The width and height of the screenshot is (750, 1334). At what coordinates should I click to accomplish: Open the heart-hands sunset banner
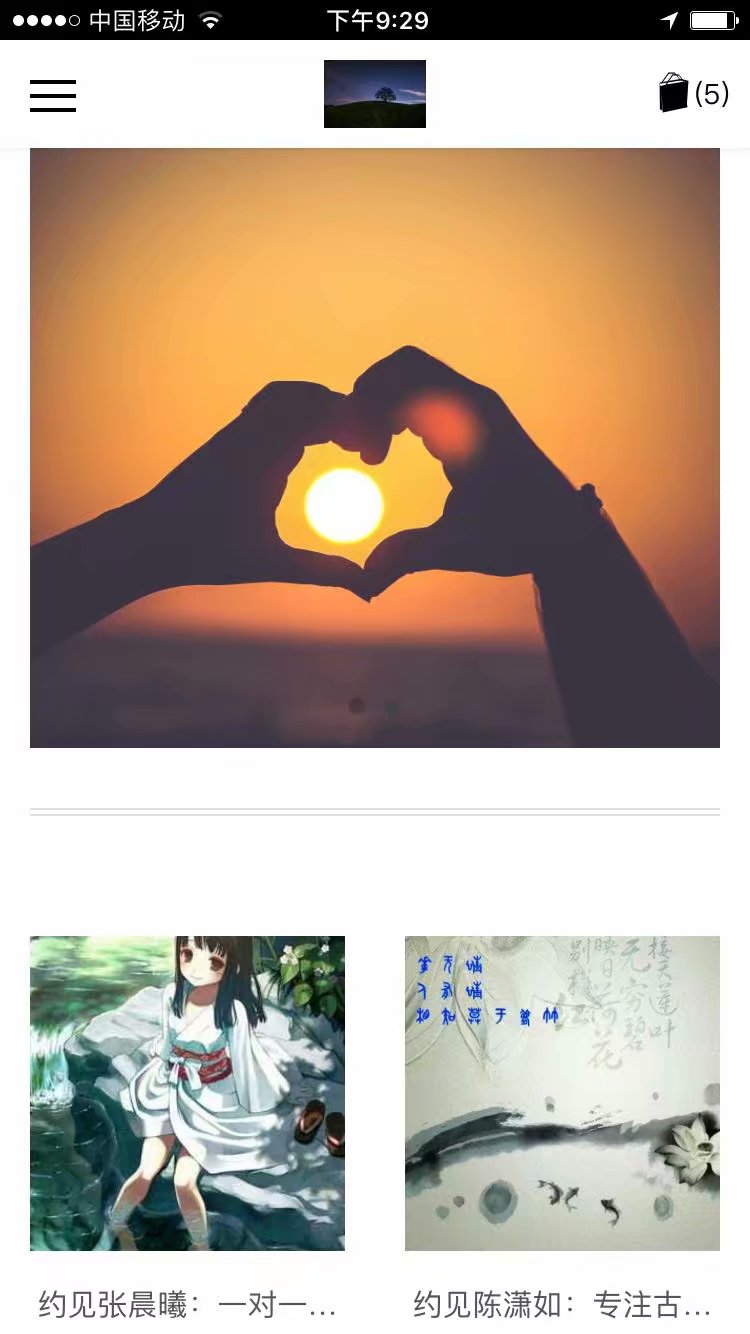click(375, 448)
